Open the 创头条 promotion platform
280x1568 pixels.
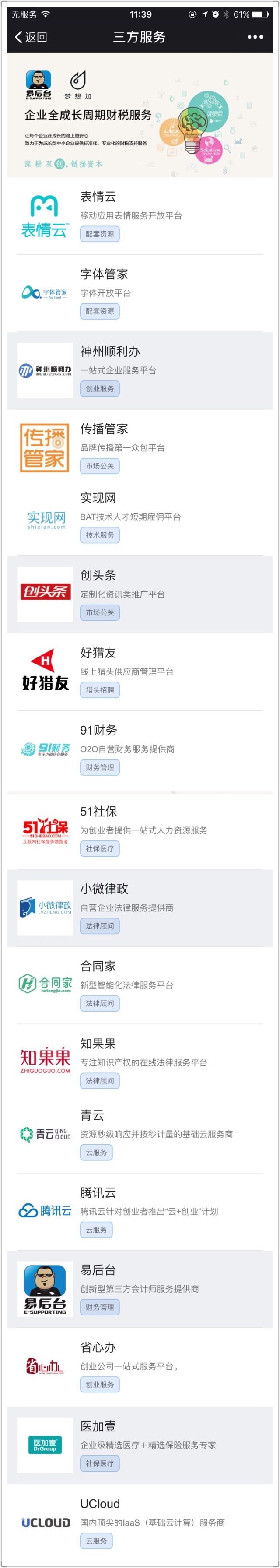[140, 594]
